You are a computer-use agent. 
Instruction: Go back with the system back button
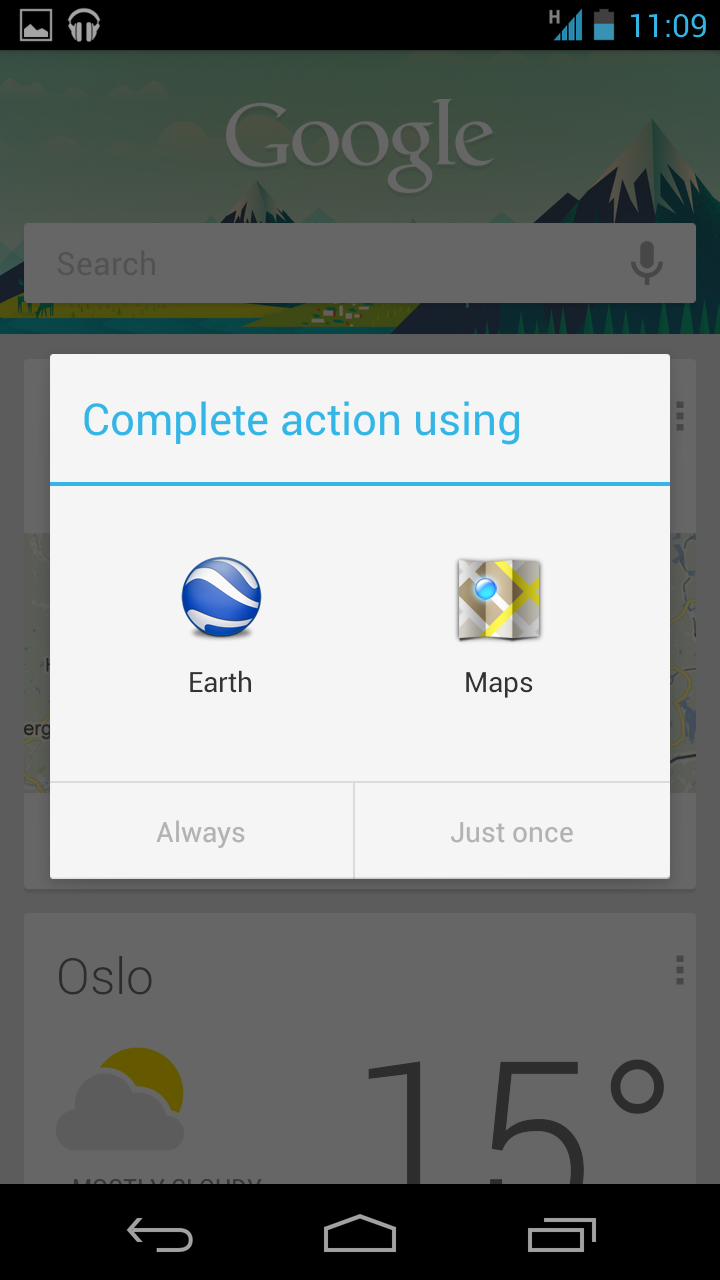160,1235
